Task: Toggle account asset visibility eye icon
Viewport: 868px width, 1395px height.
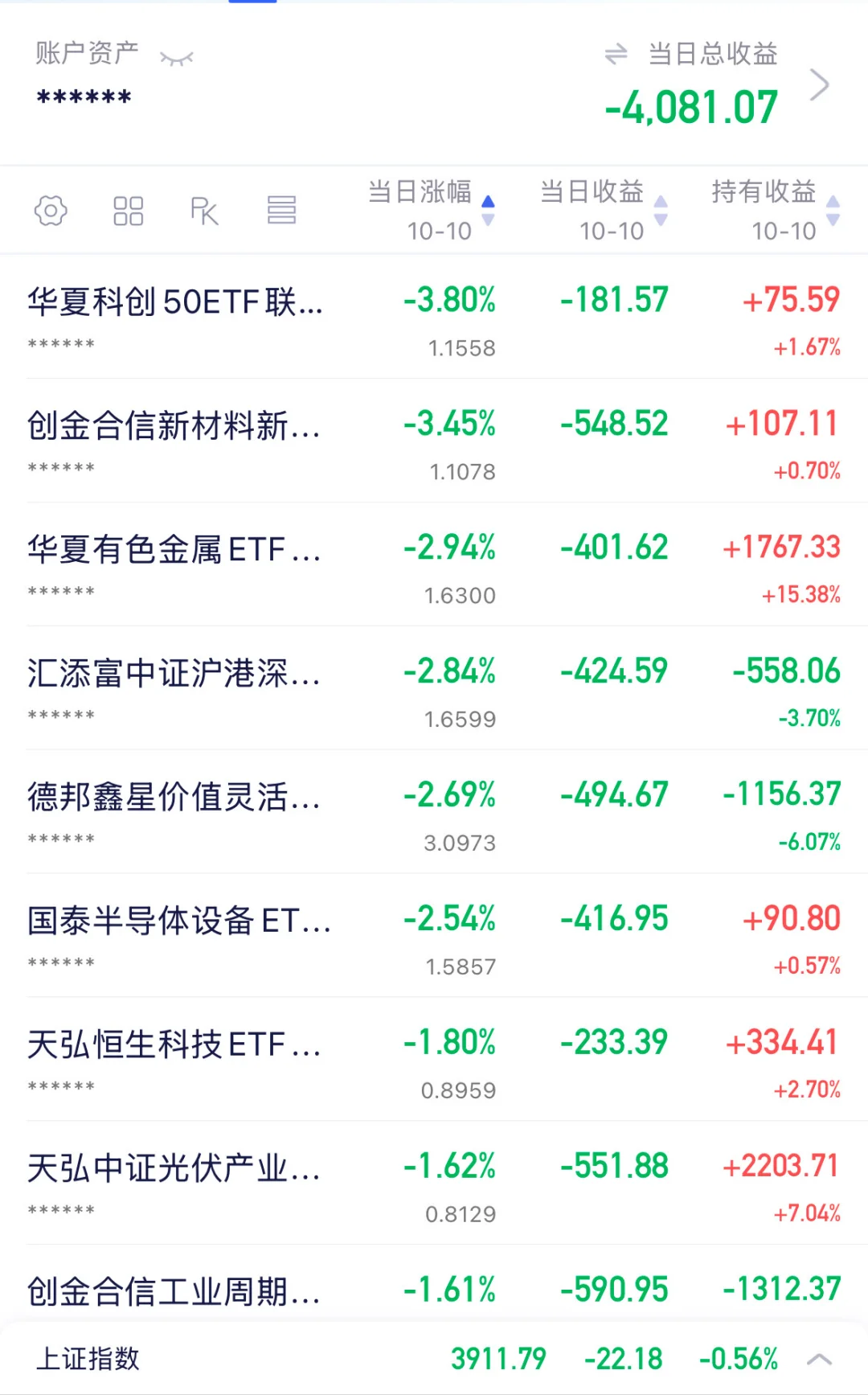Action: tap(177, 58)
